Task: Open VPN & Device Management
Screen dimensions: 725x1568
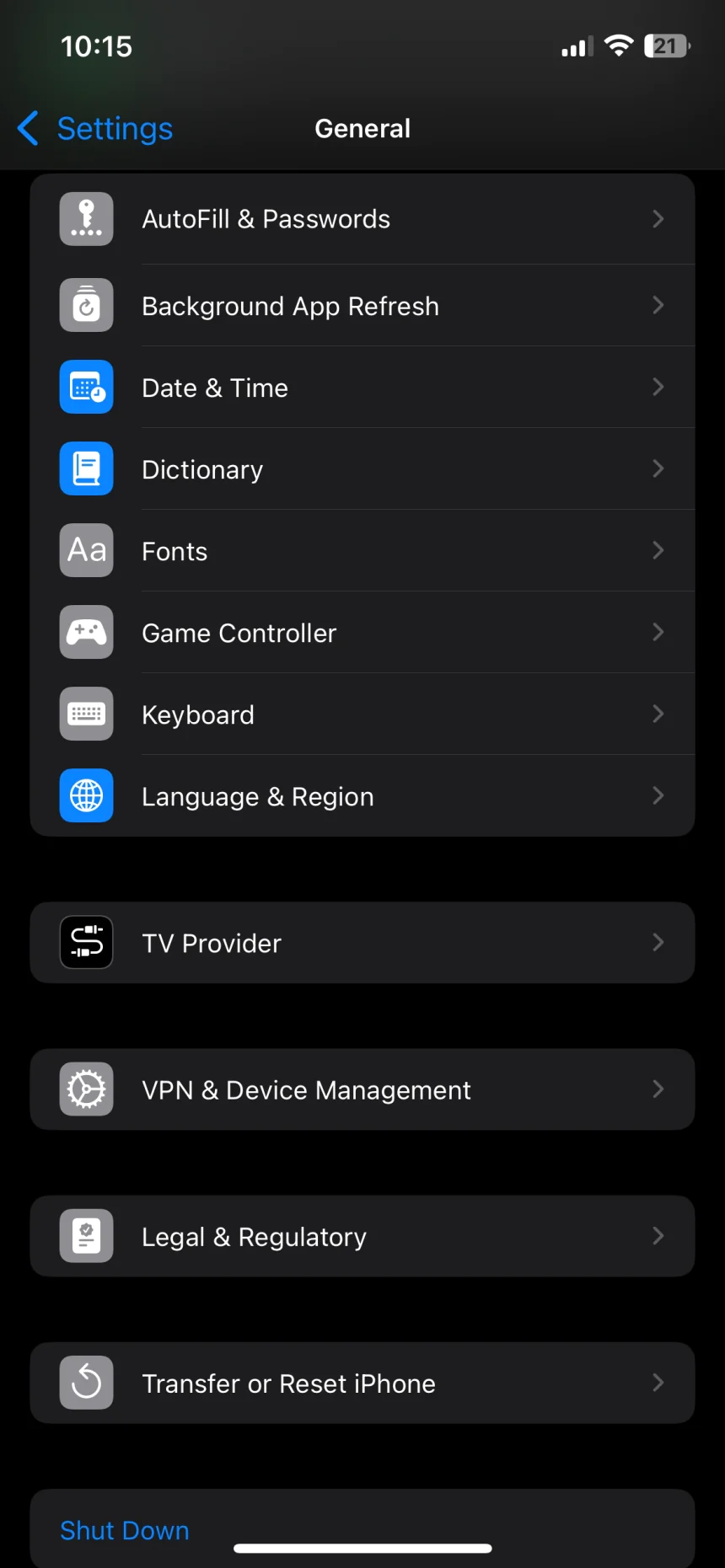Action: click(362, 1089)
